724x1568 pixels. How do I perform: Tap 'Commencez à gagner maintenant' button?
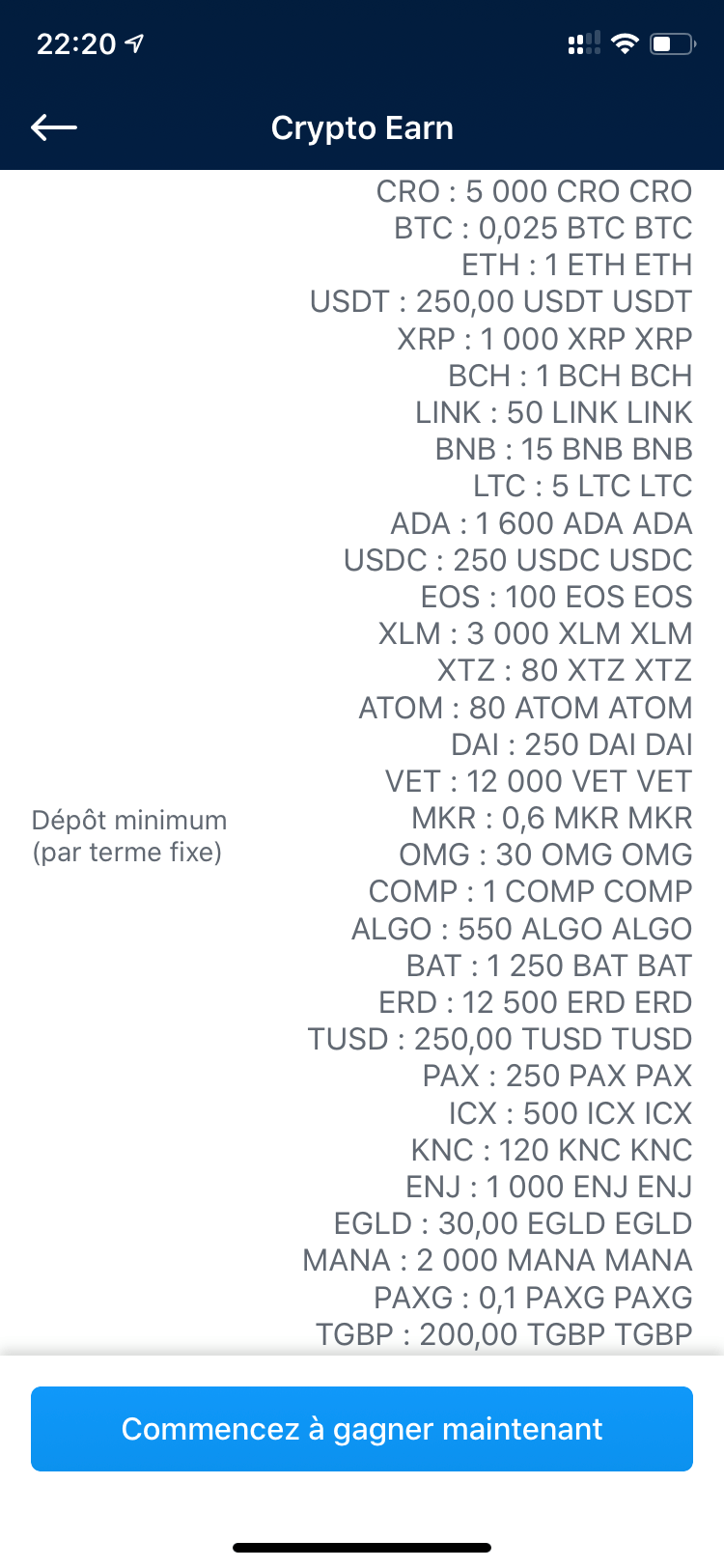pyautogui.click(x=362, y=1429)
